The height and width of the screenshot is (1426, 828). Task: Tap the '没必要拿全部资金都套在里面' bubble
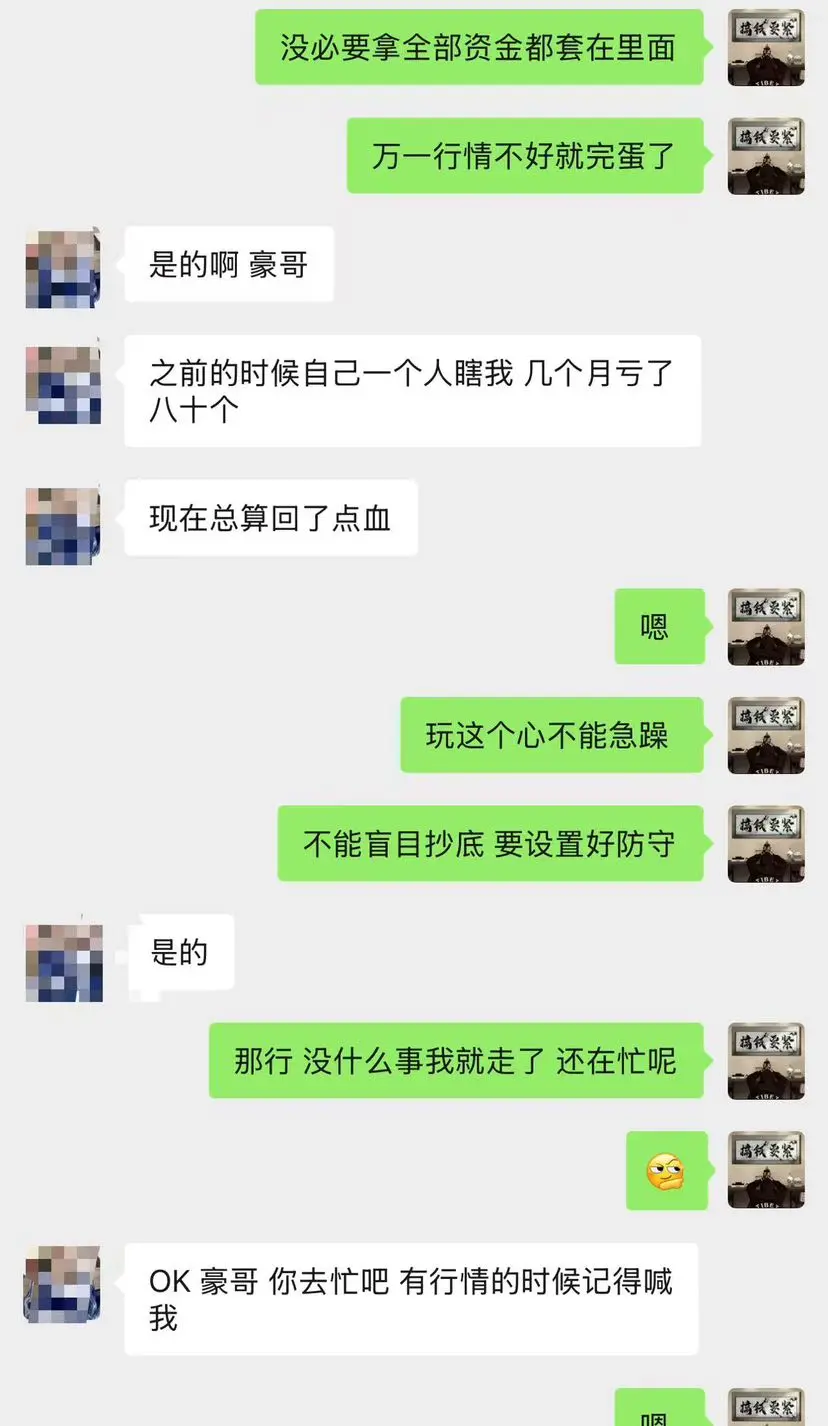pos(479,47)
